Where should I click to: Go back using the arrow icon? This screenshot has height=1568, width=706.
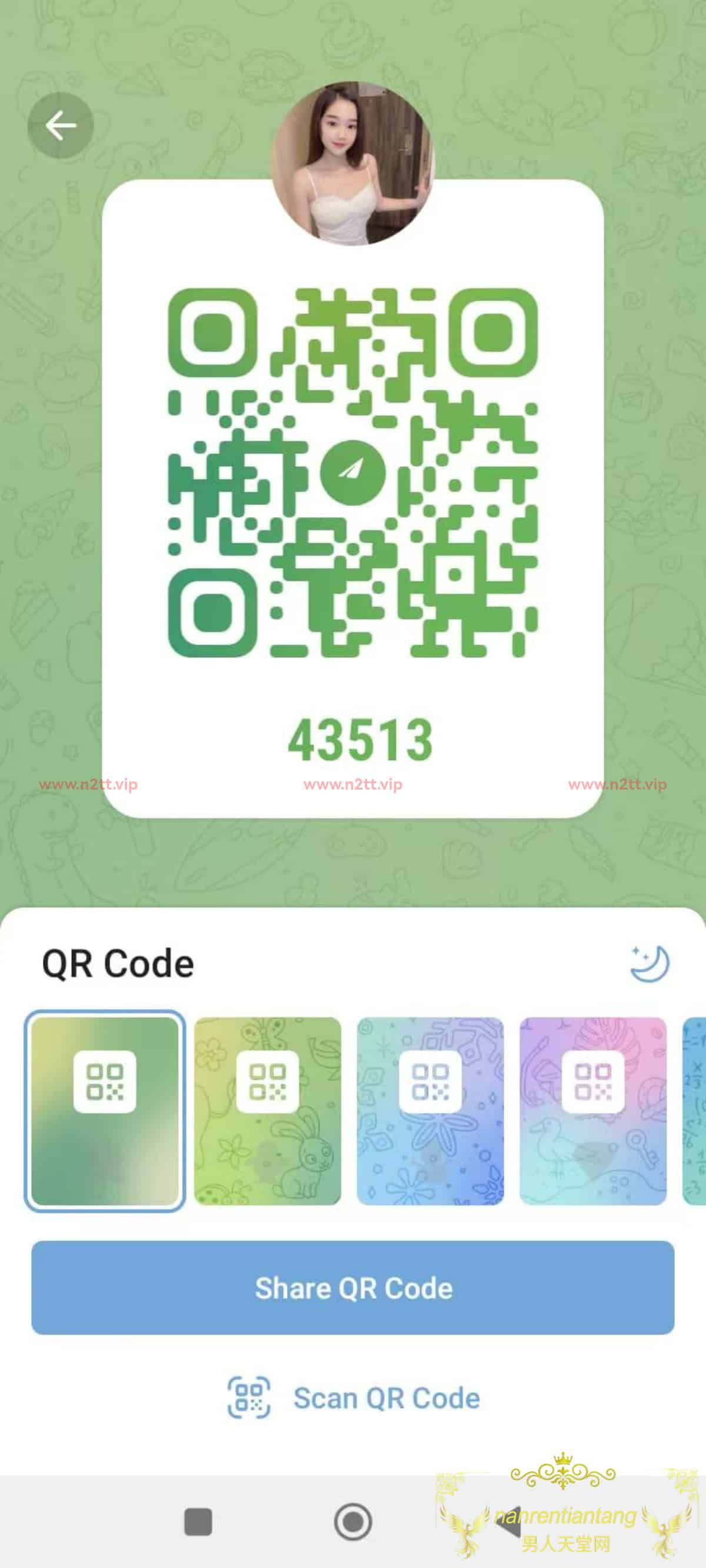coord(61,126)
